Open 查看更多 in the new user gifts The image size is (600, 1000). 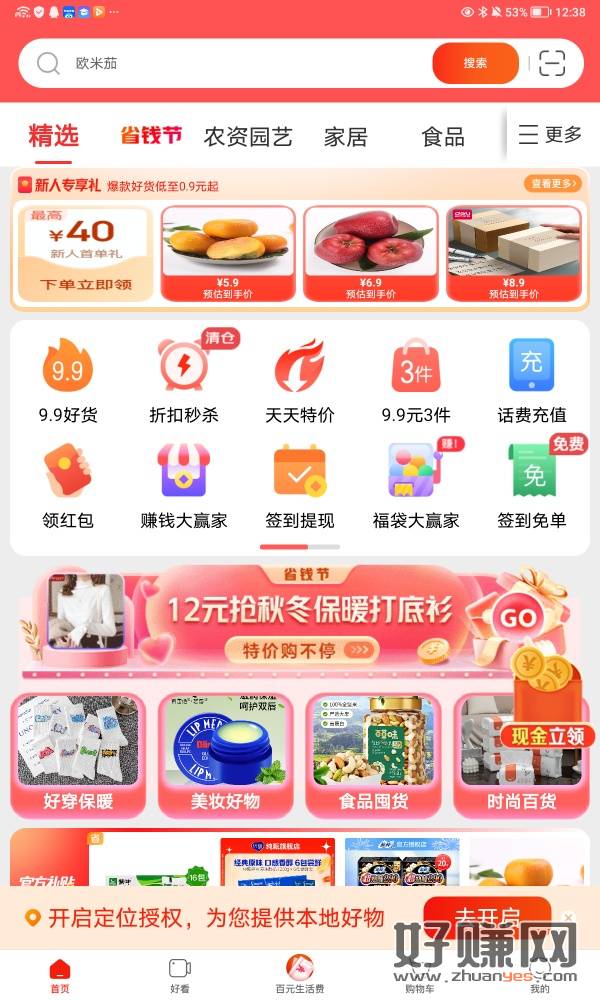pos(553,184)
